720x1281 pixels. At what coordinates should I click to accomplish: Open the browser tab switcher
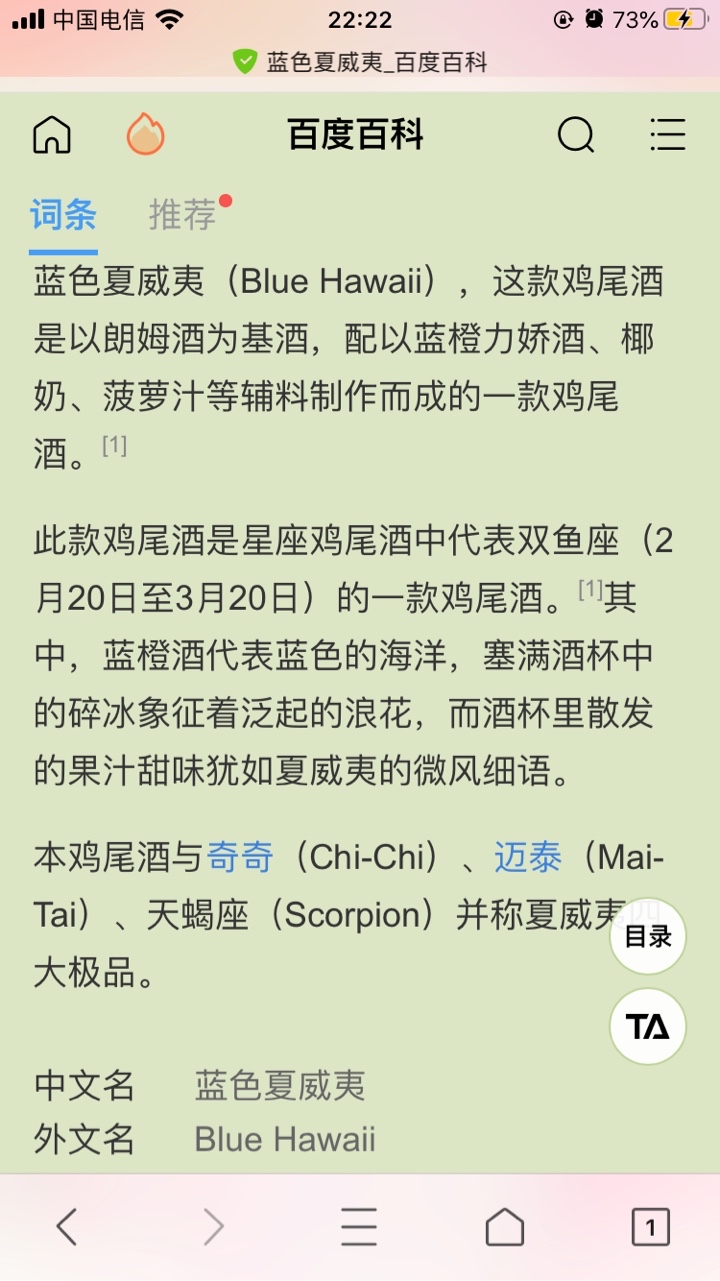click(x=650, y=1227)
